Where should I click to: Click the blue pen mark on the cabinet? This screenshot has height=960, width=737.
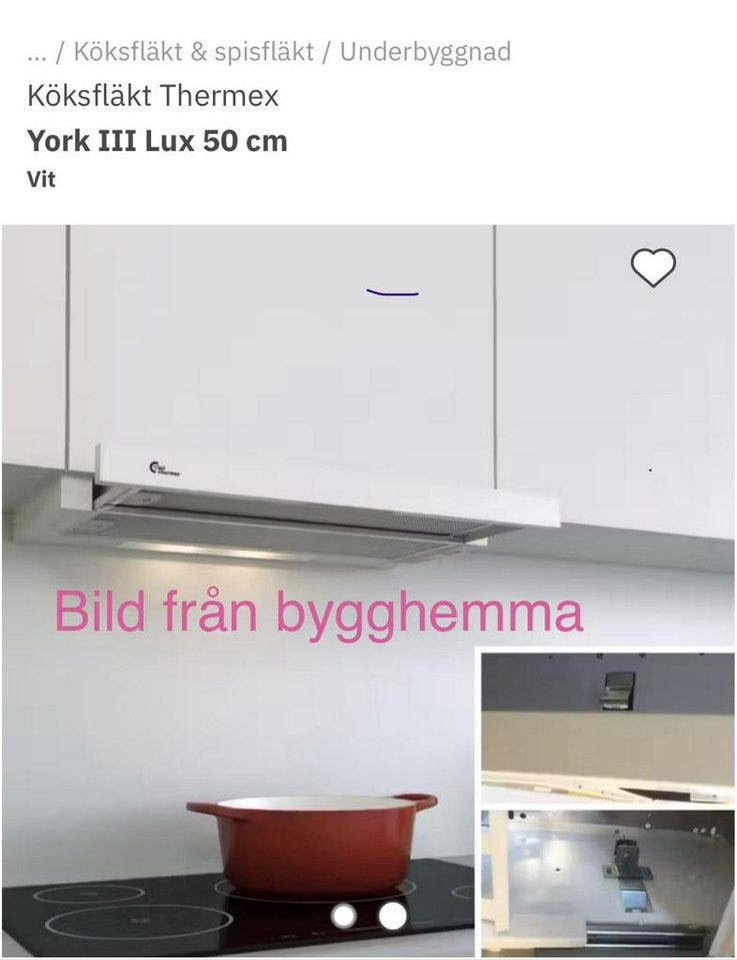point(392,293)
